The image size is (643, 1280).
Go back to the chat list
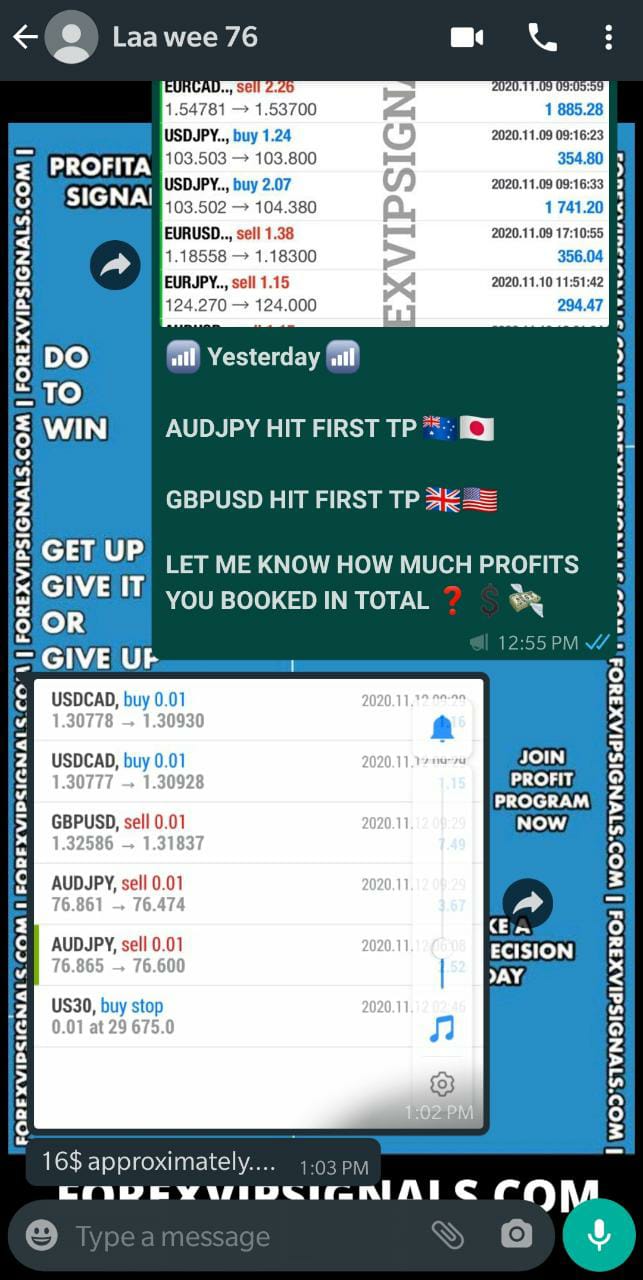pos(25,38)
